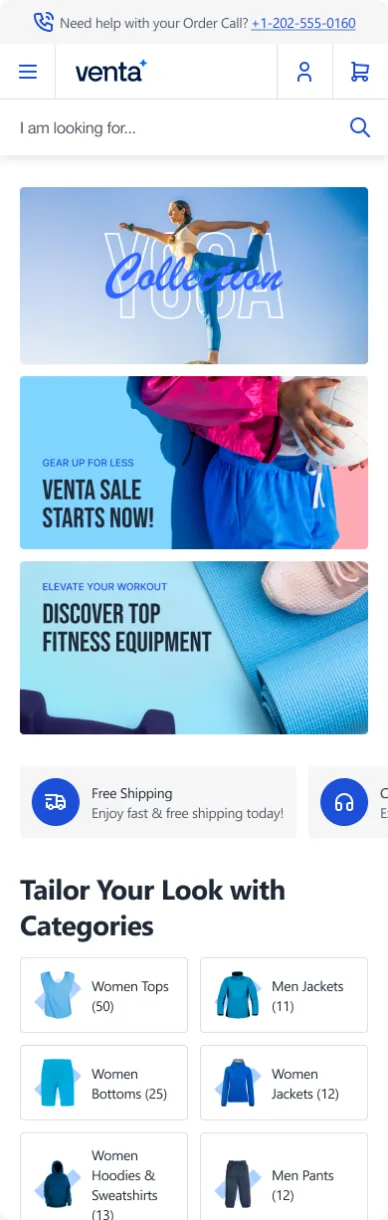This screenshot has height=1220, width=388.
Task: Select the Women Tops category
Action: (104, 995)
